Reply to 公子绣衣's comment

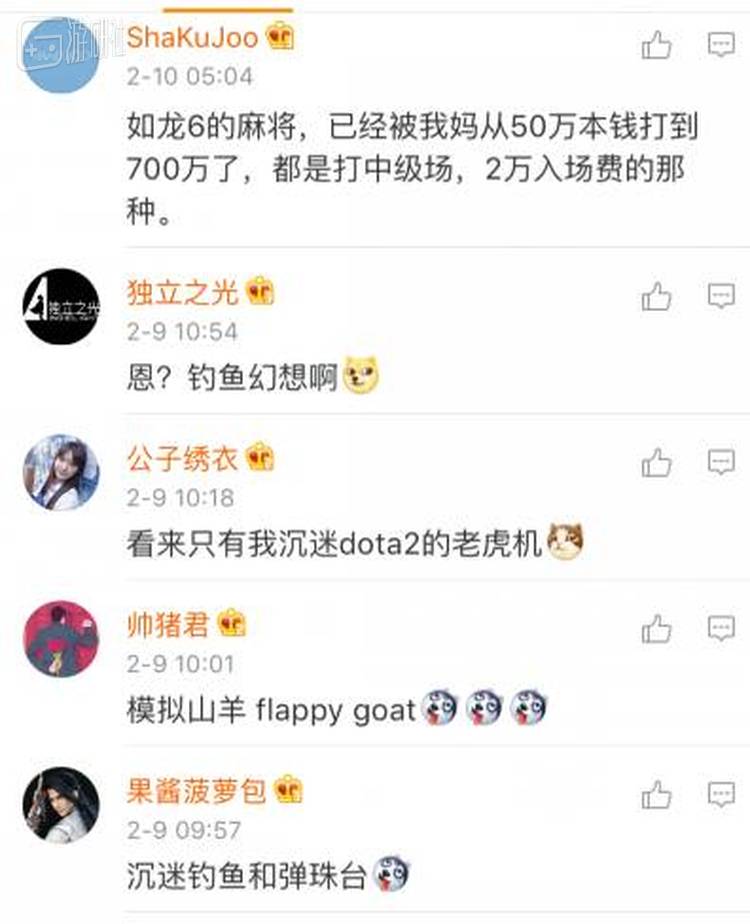click(721, 462)
